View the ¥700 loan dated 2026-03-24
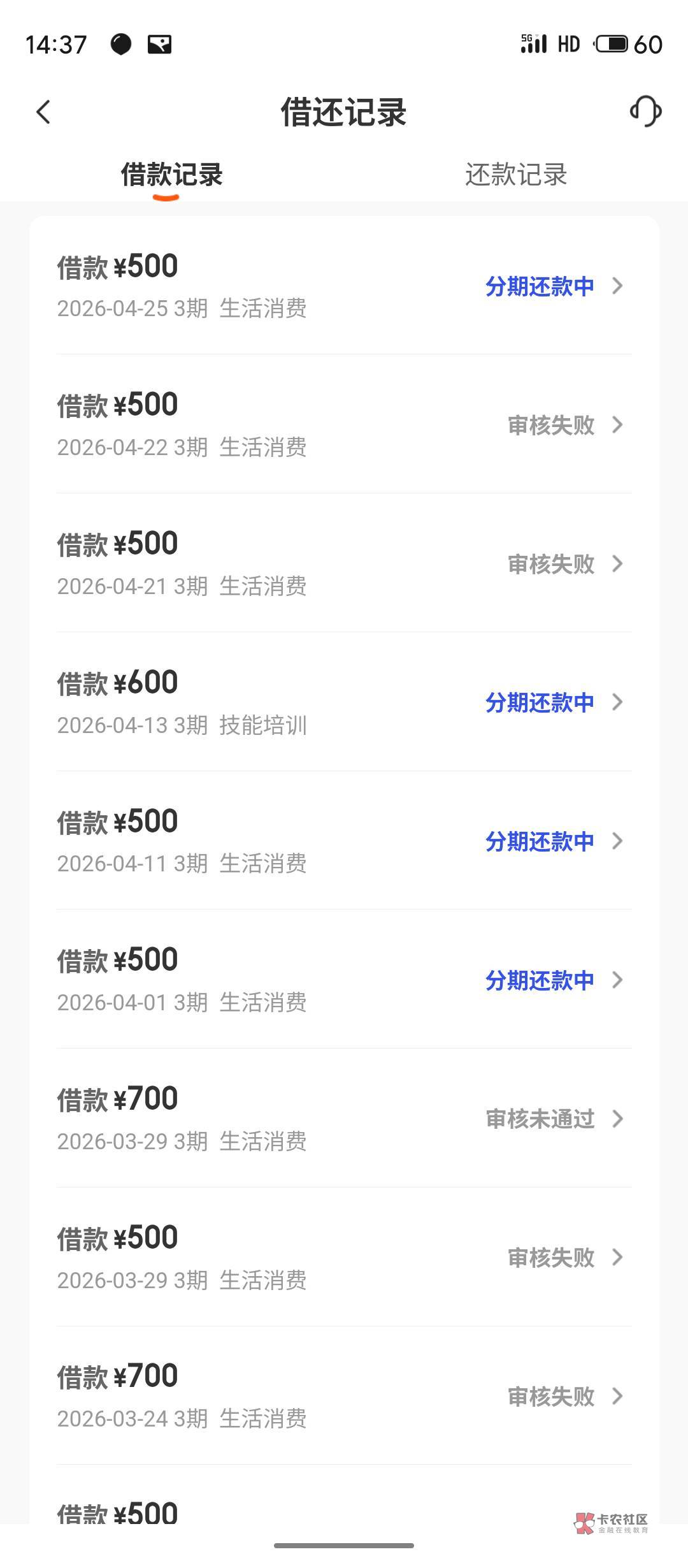This screenshot has height=1568, width=688. coord(344,1396)
